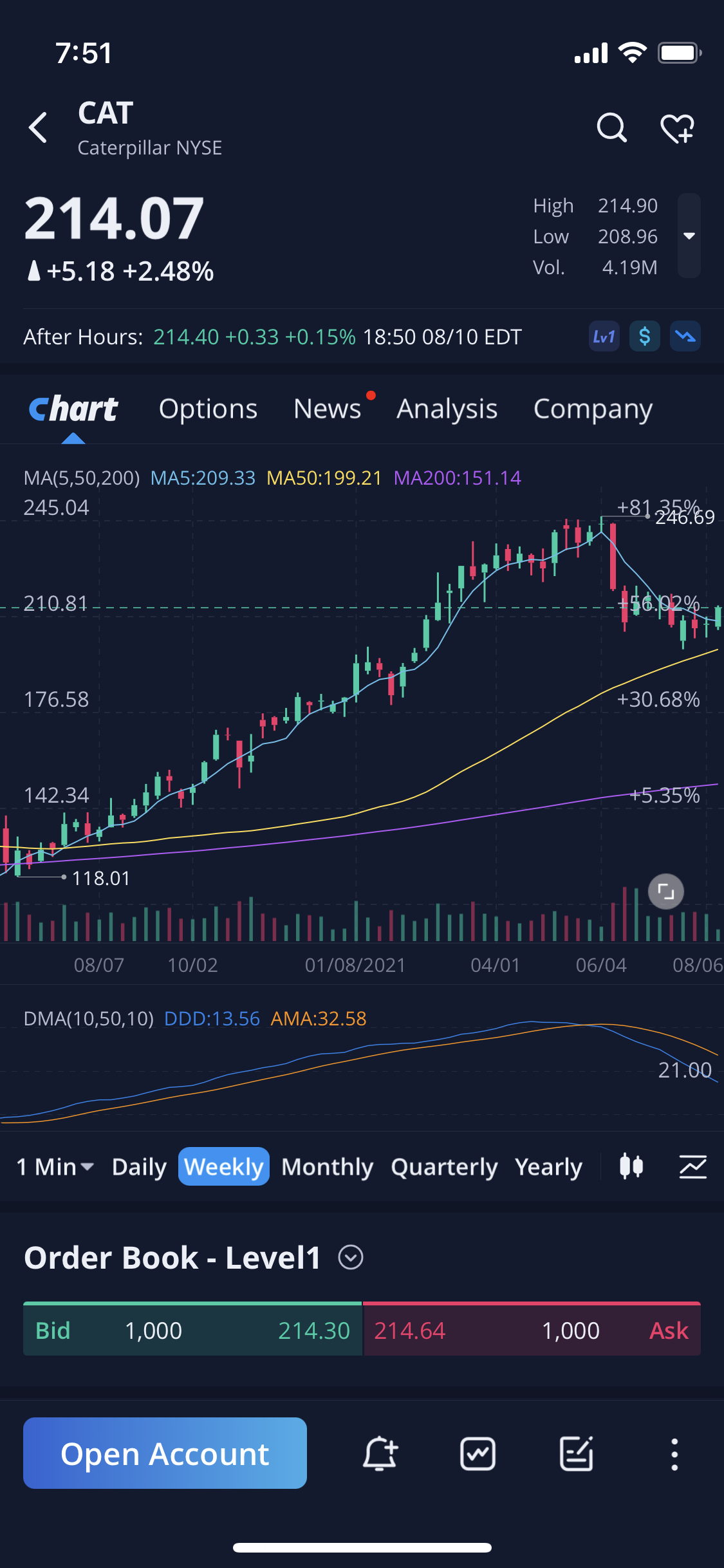Open chart indicator settings
This screenshot has height=1568, width=724.
point(692,1167)
